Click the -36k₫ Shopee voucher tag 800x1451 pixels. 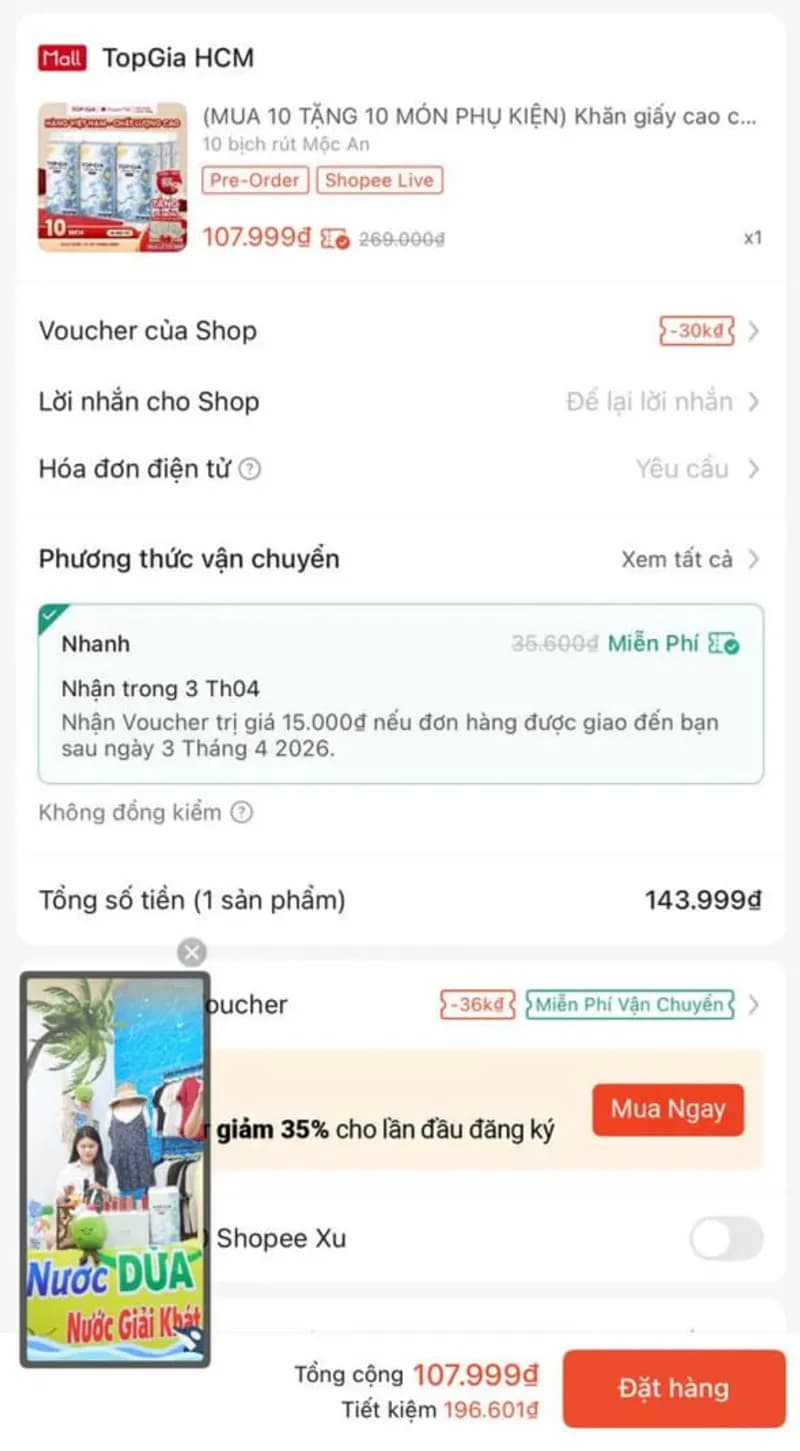pyautogui.click(x=477, y=1005)
